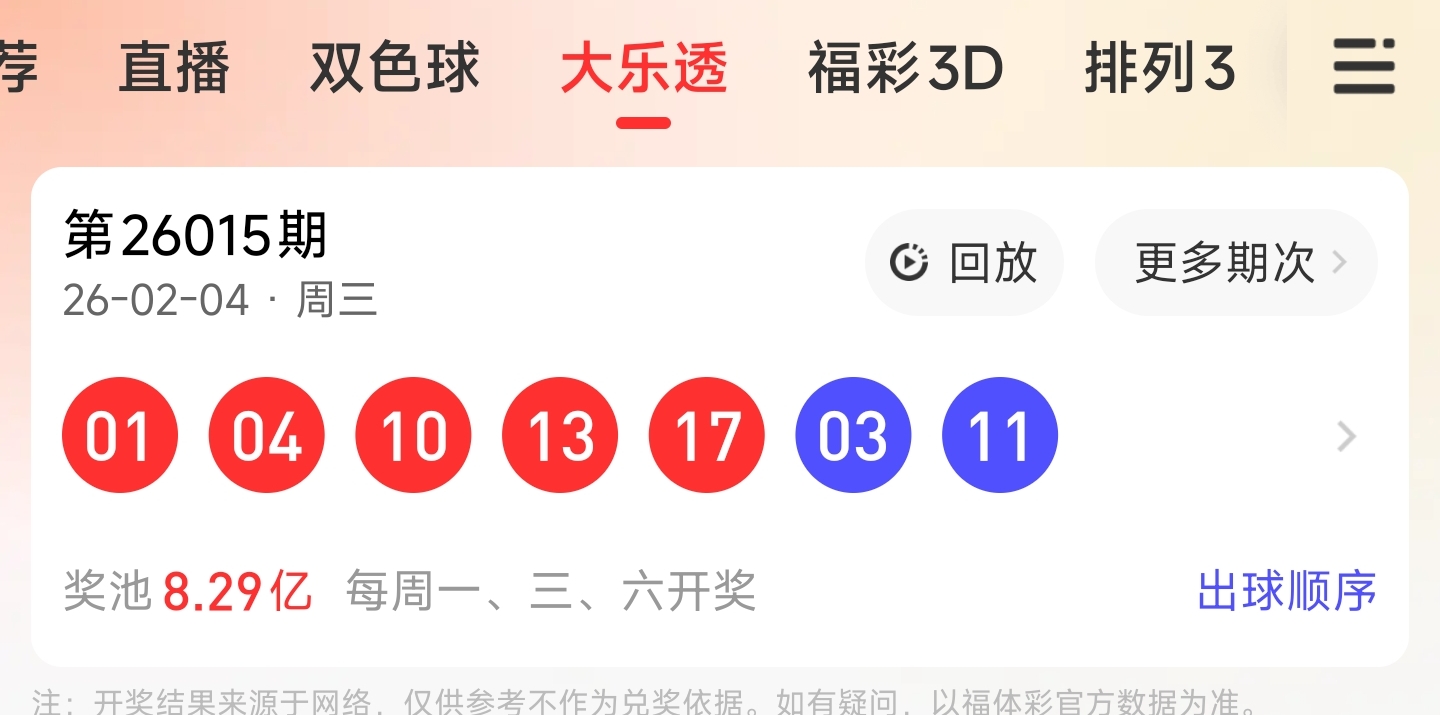Open 更多期次 to view more draws

click(x=1236, y=263)
